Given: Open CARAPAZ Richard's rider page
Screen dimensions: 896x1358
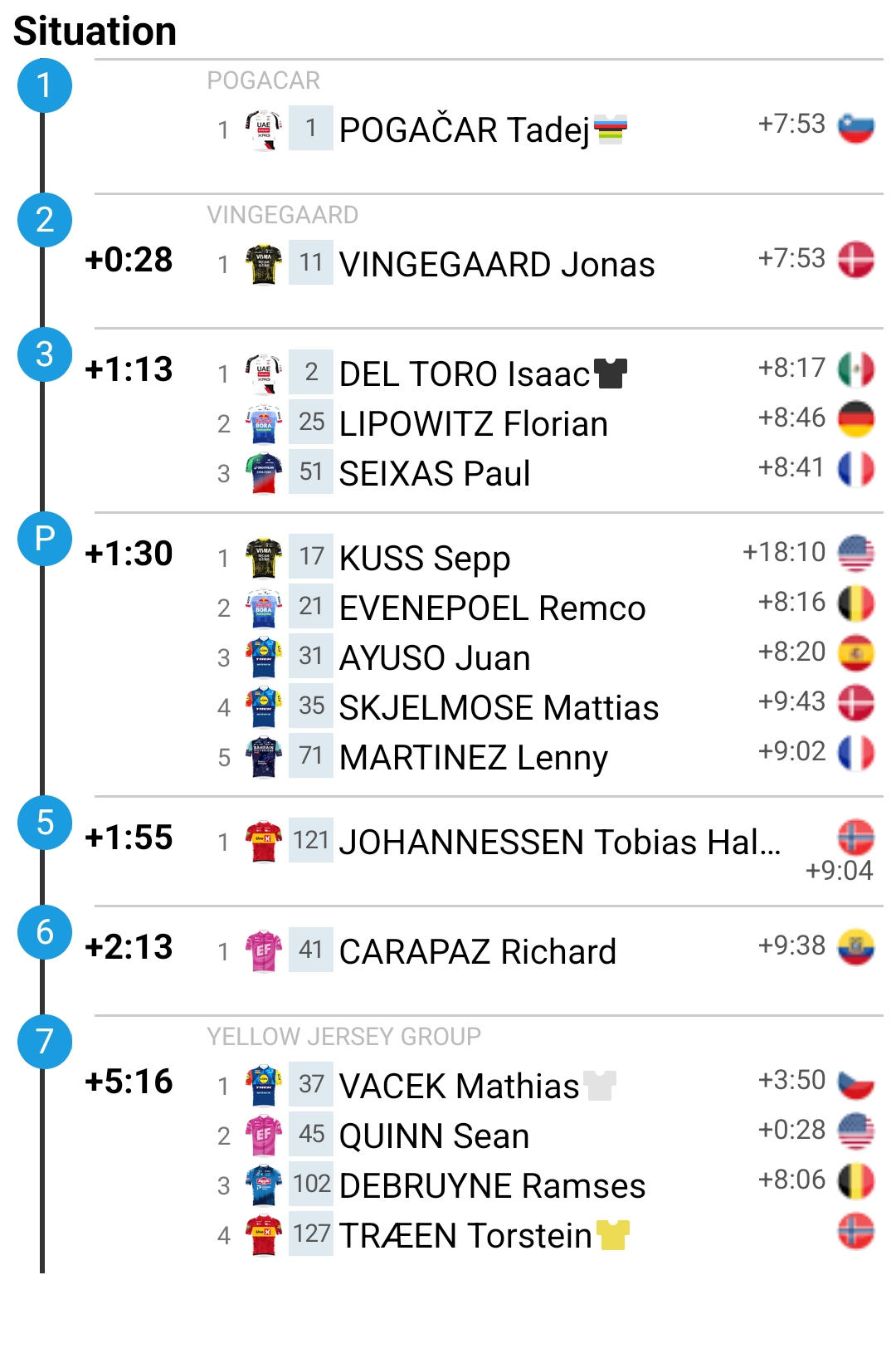Looking at the screenshot, I should (478, 951).
